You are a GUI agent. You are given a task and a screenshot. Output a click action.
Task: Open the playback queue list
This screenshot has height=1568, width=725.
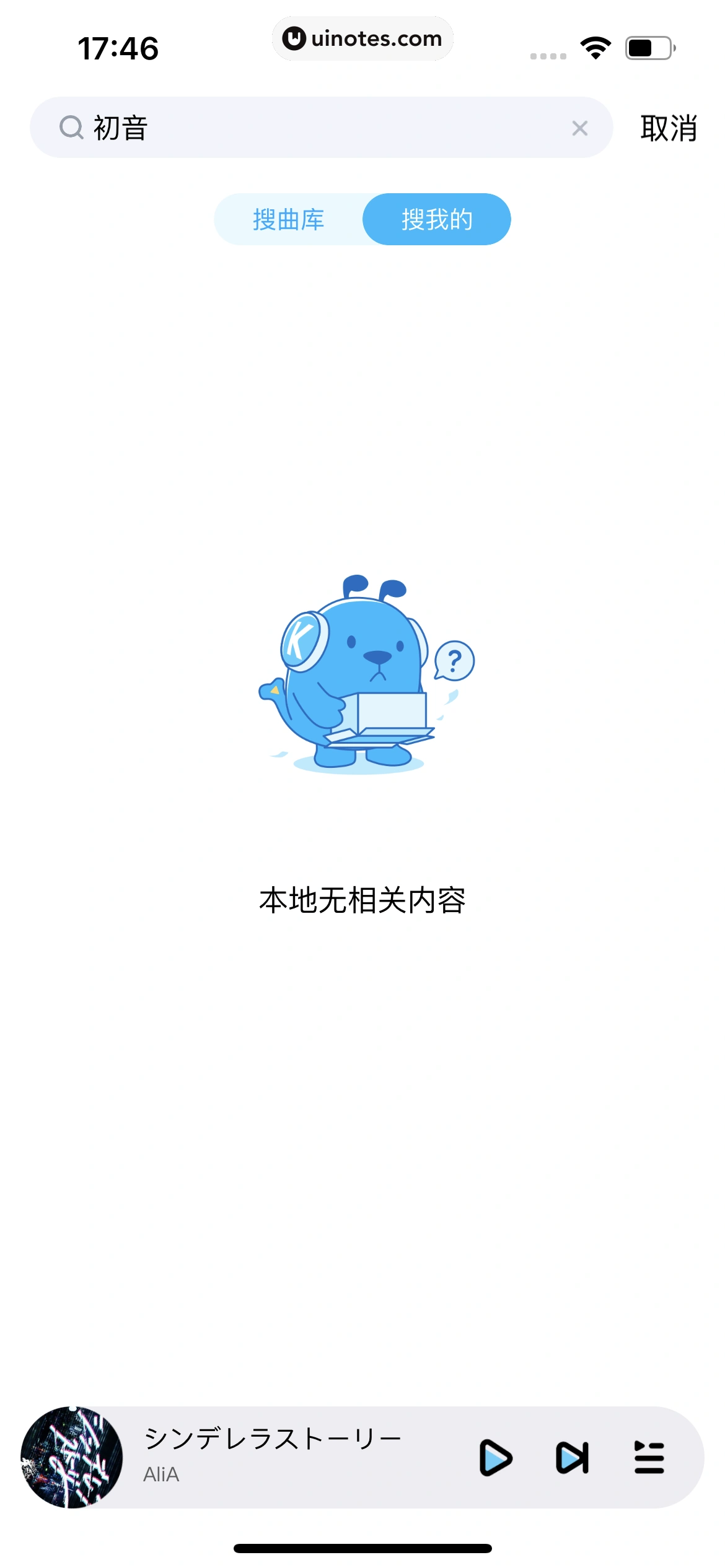tap(649, 1458)
